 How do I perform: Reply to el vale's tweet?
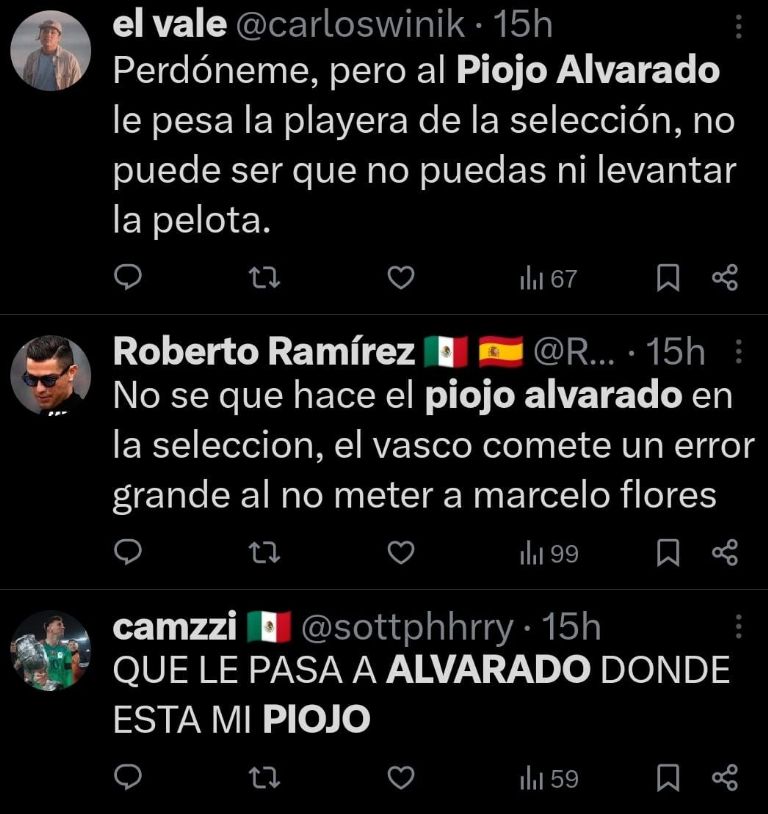[x=127, y=278]
